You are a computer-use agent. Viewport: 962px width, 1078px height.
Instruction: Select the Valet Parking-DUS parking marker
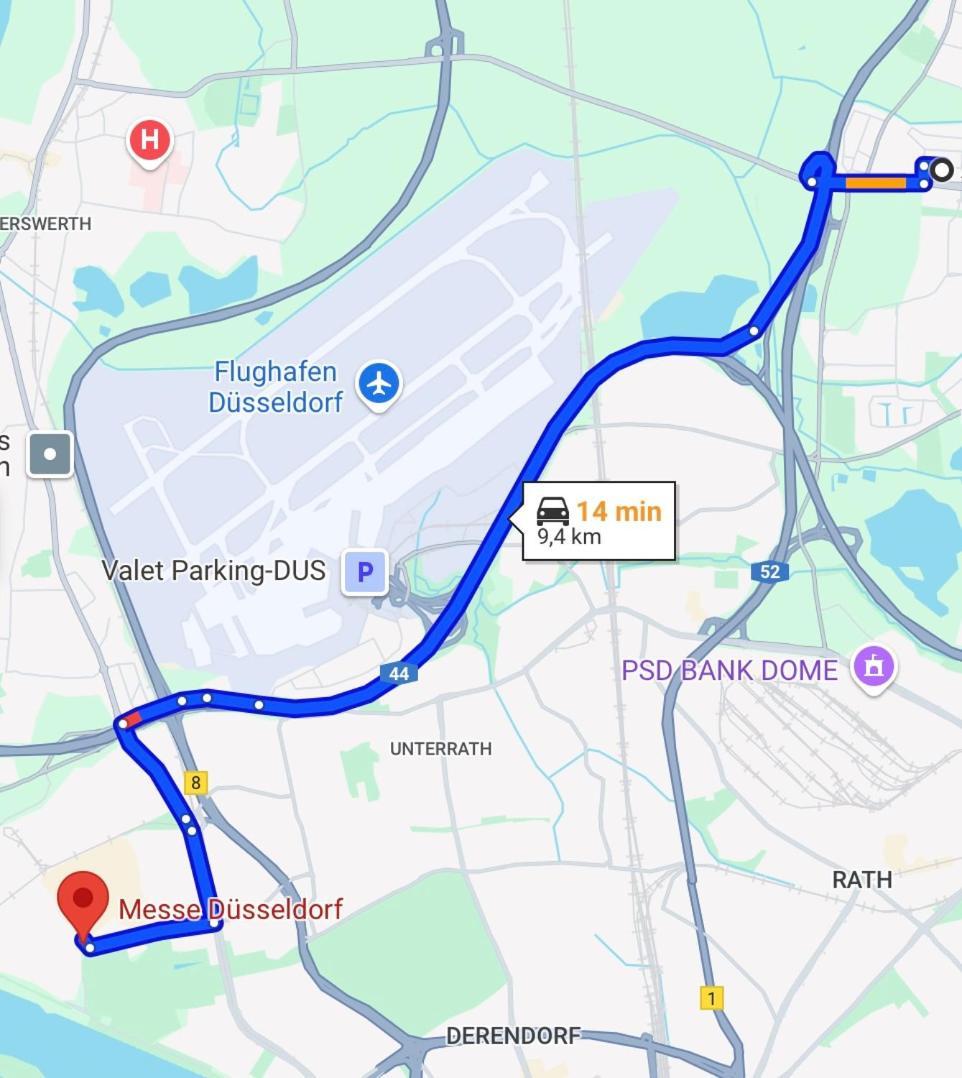tap(365, 572)
